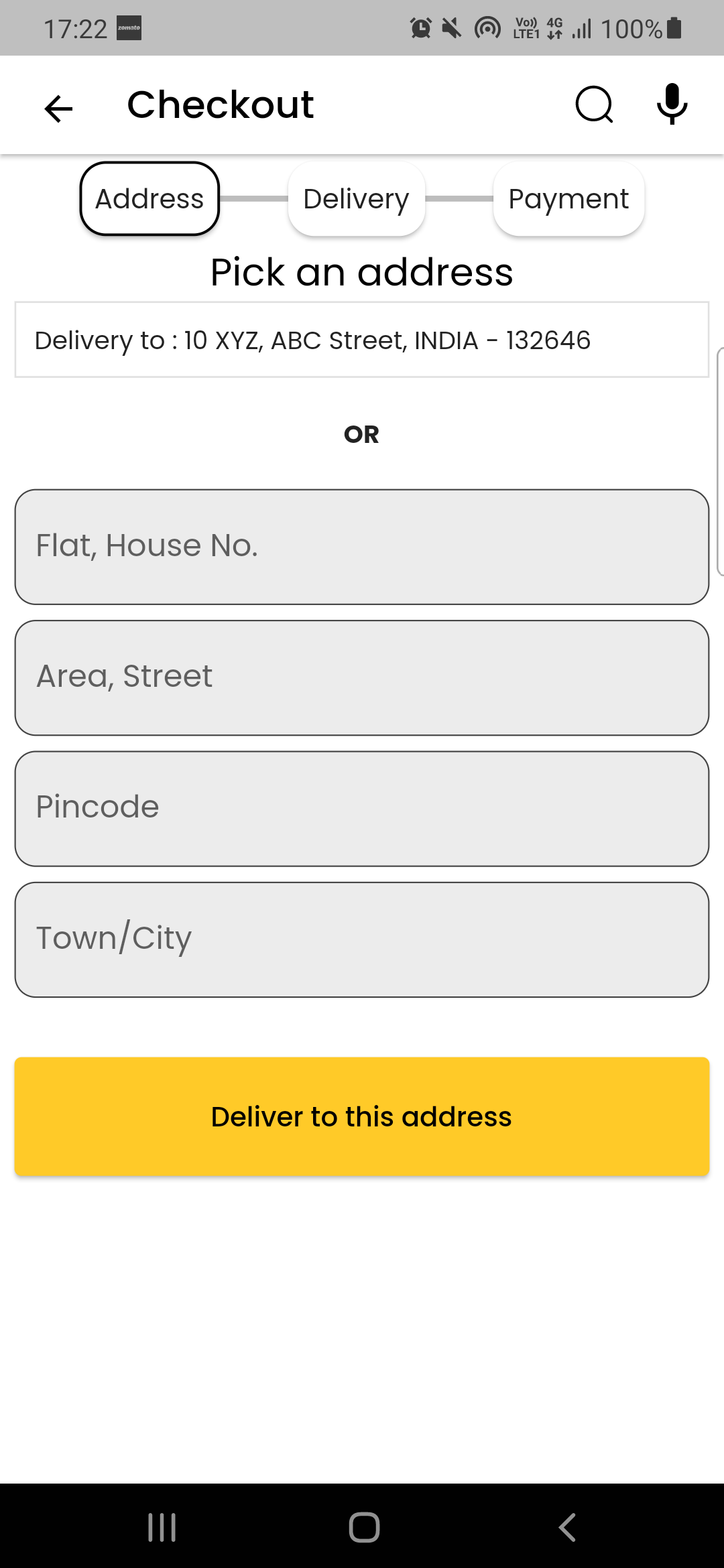Jump to the Payment step
The image size is (724, 1568).
click(x=568, y=199)
